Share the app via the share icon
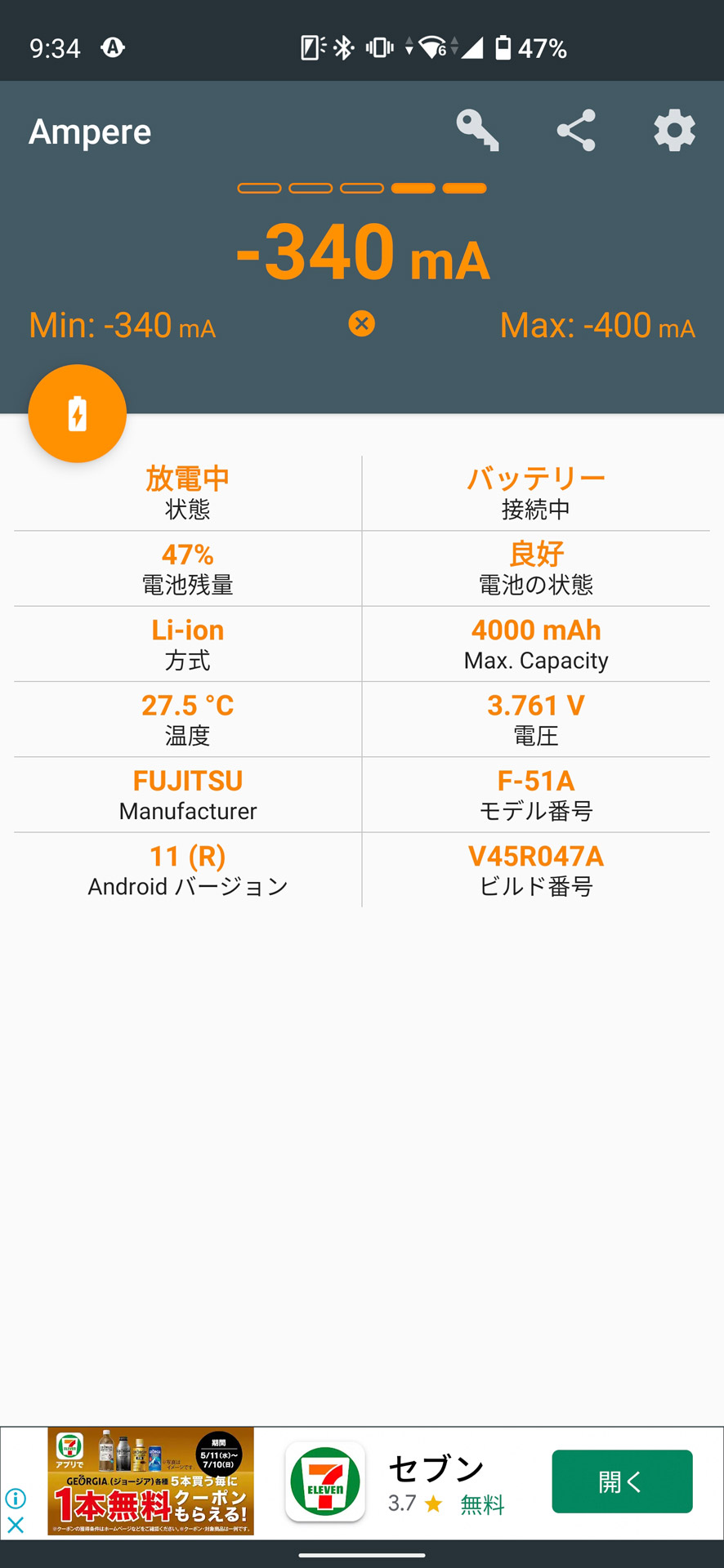 [x=576, y=131]
